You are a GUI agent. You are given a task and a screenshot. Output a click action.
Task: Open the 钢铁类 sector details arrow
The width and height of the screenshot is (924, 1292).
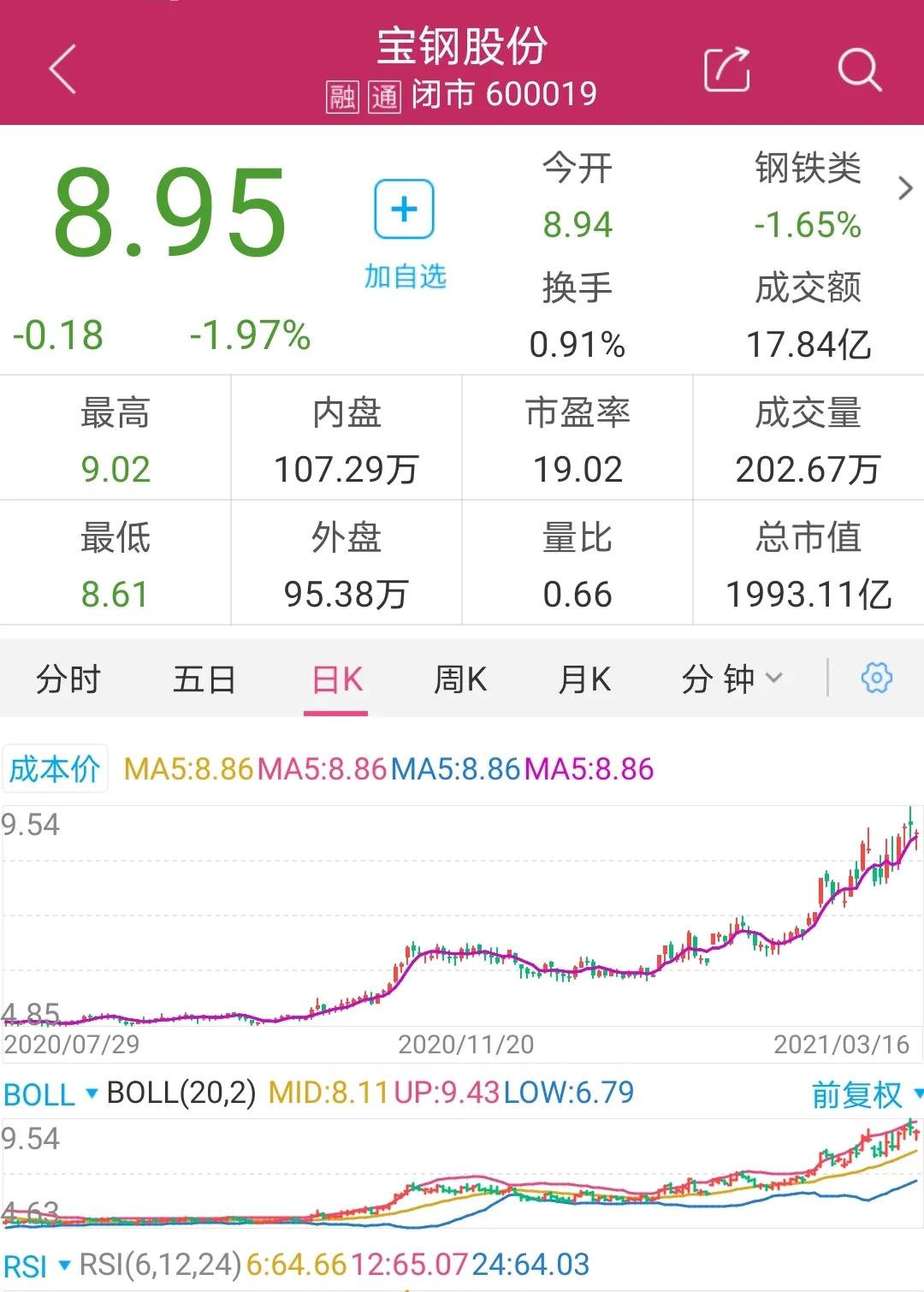(x=905, y=188)
